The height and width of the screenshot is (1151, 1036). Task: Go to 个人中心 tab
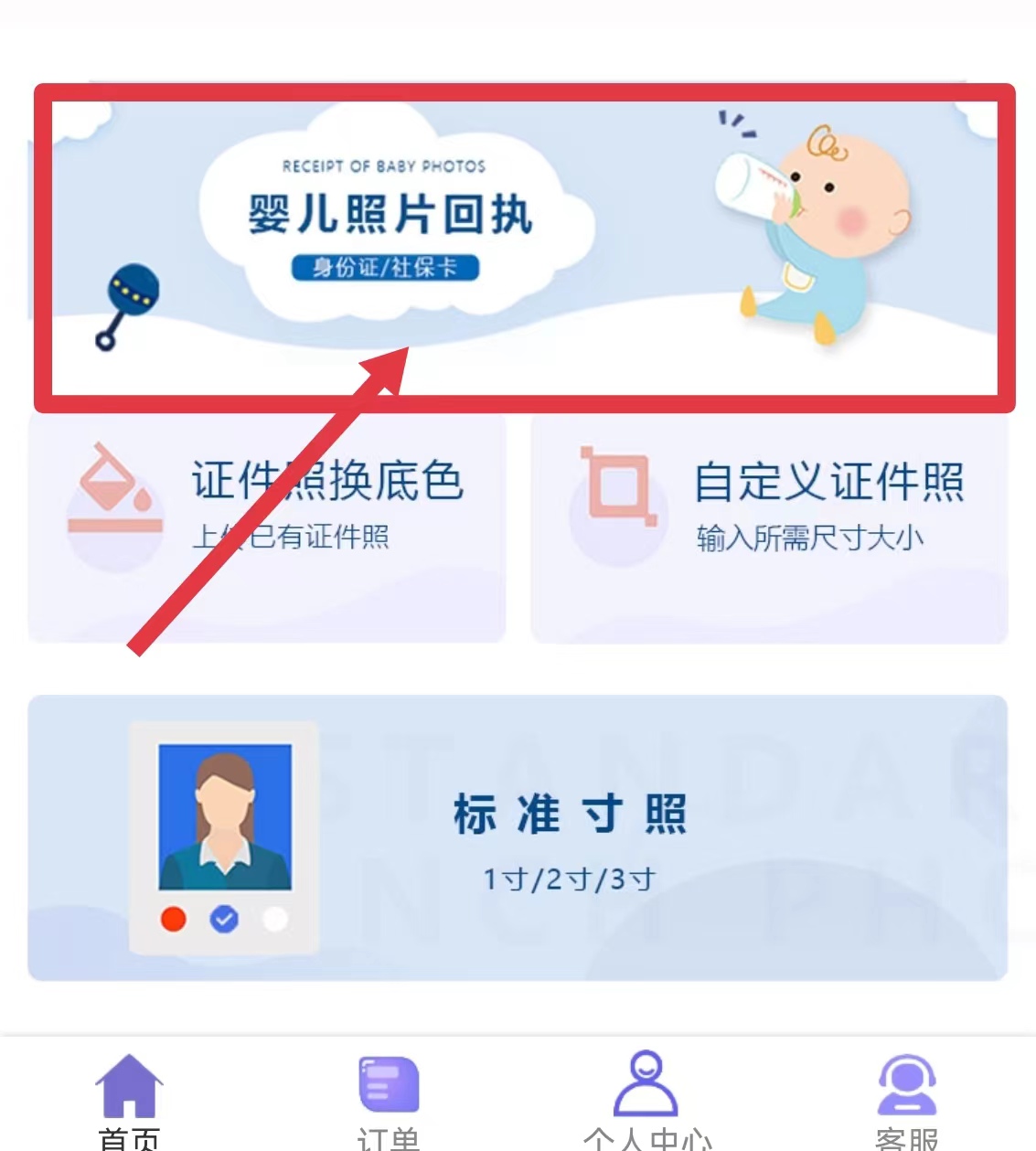(x=646, y=1100)
